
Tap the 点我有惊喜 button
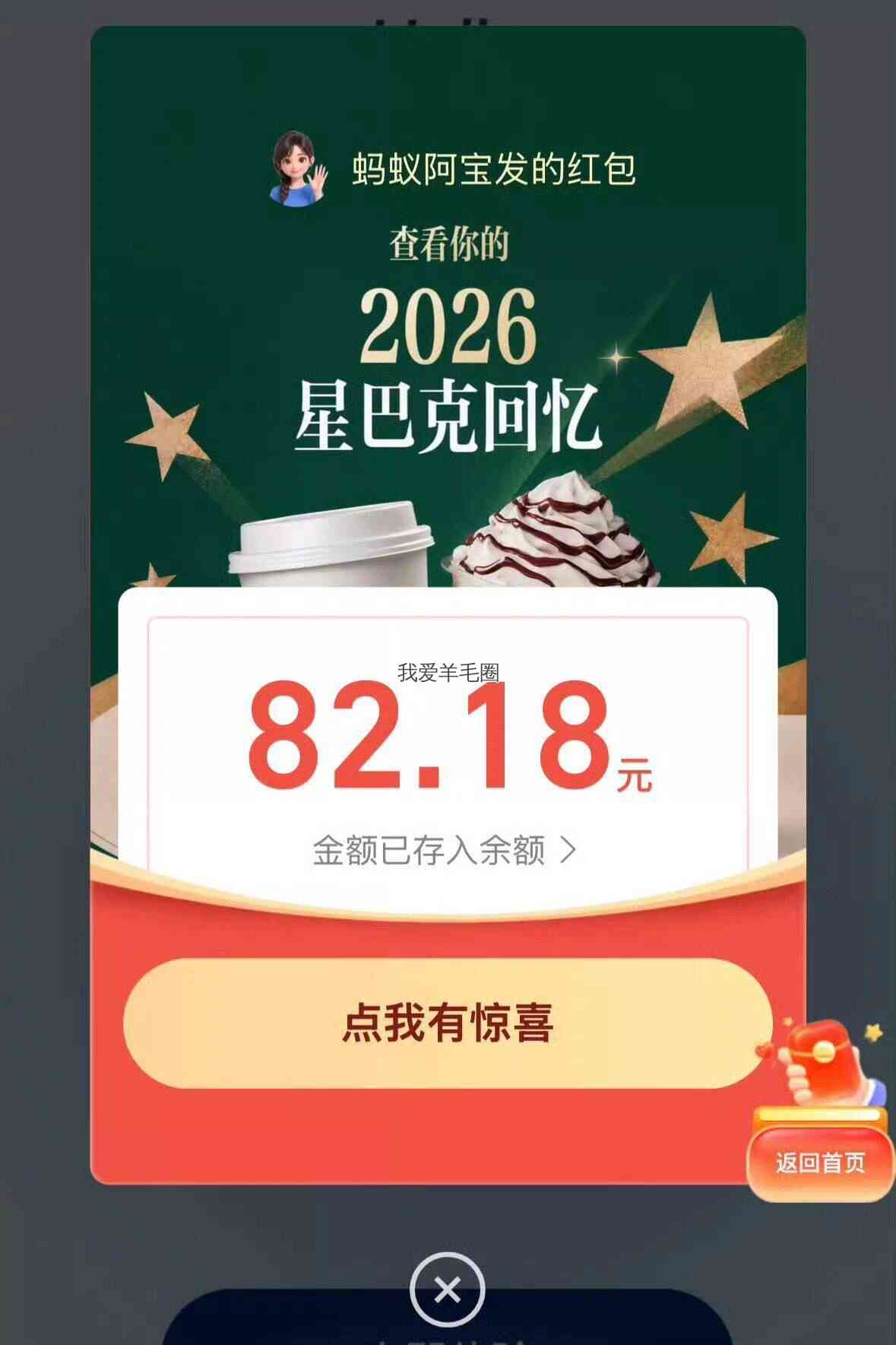pyautogui.click(x=448, y=1023)
